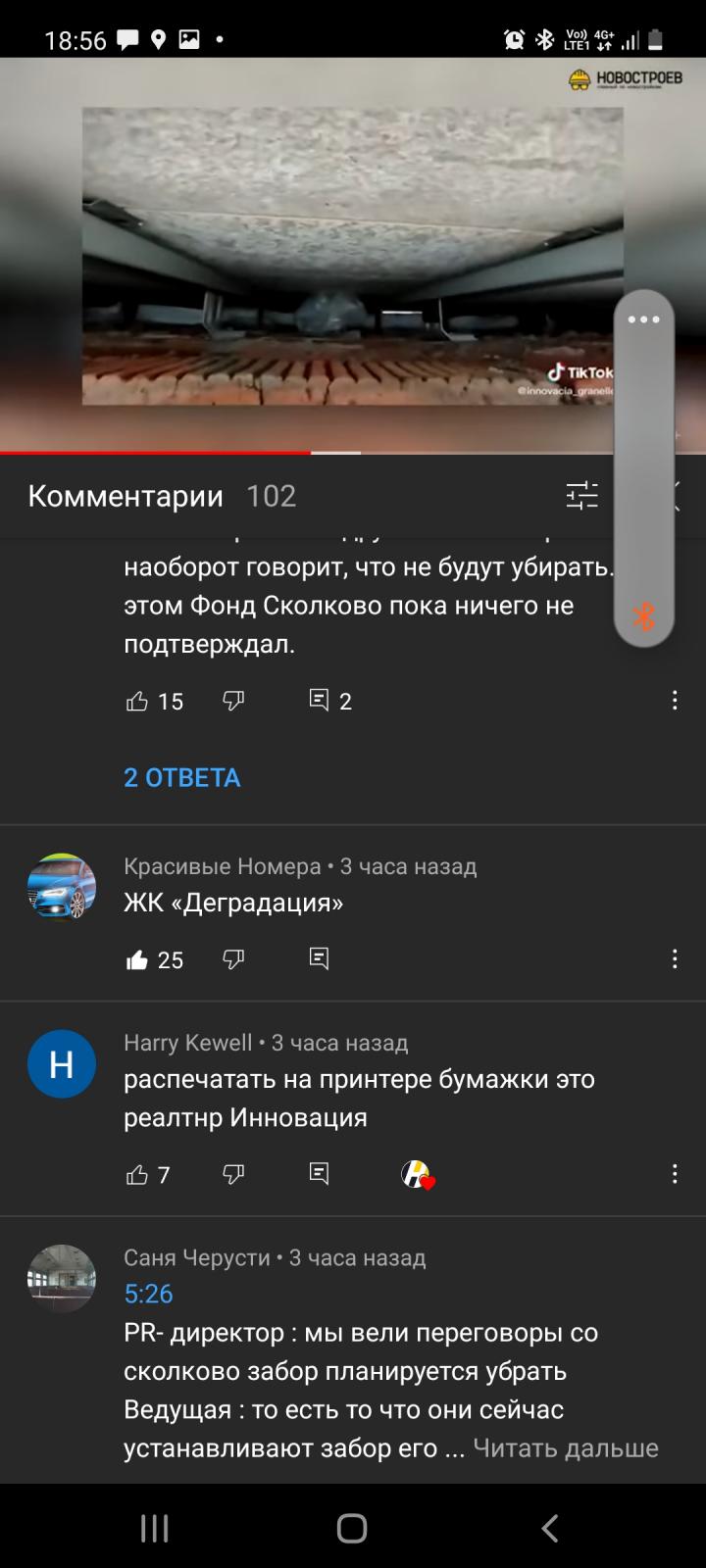Go back with the system back button
The height and width of the screenshot is (1568, 706).
tap(550, 1528)
